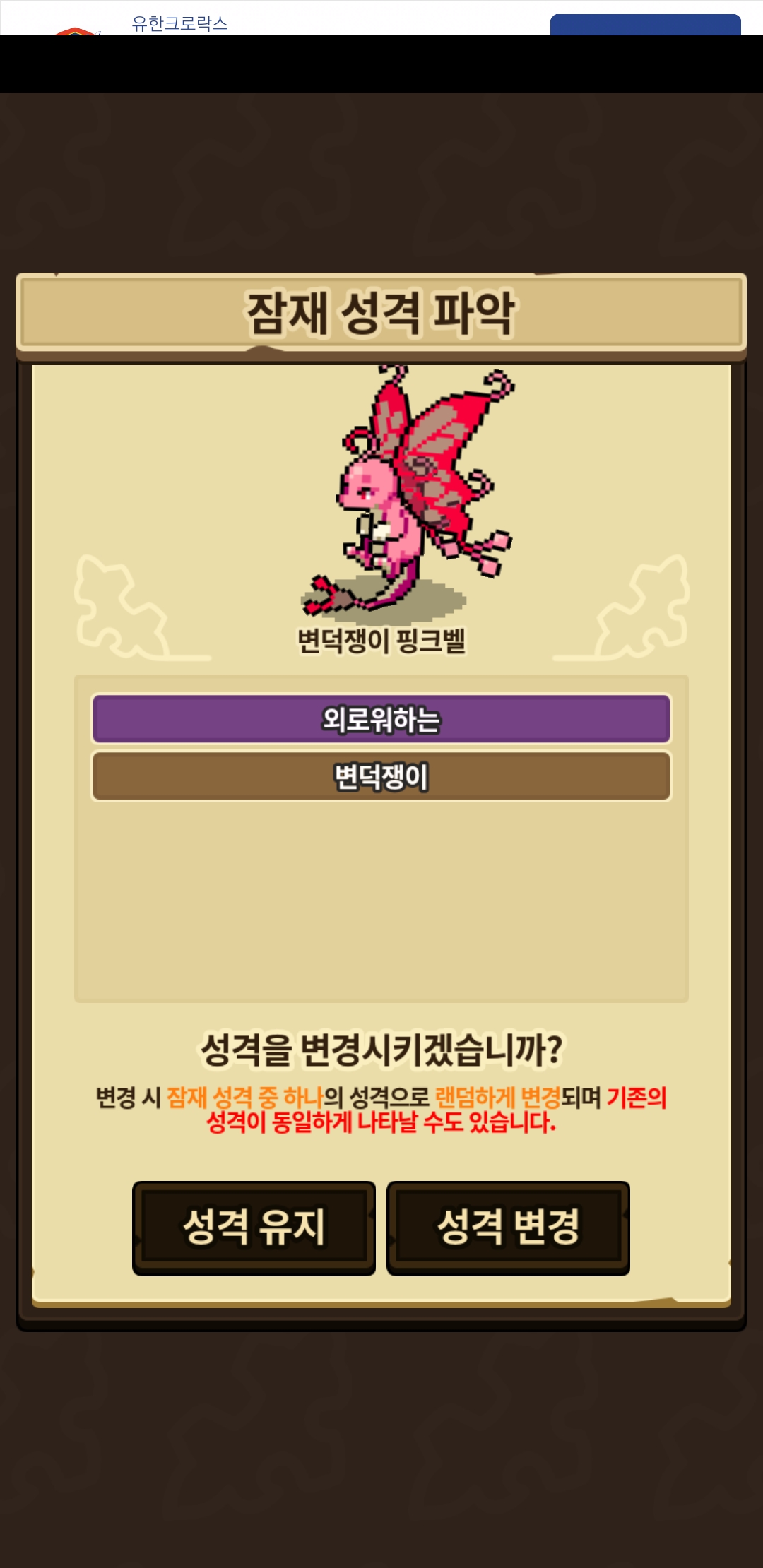
Task: Tap the 성격 변경 button
Action: (508, 1228)
